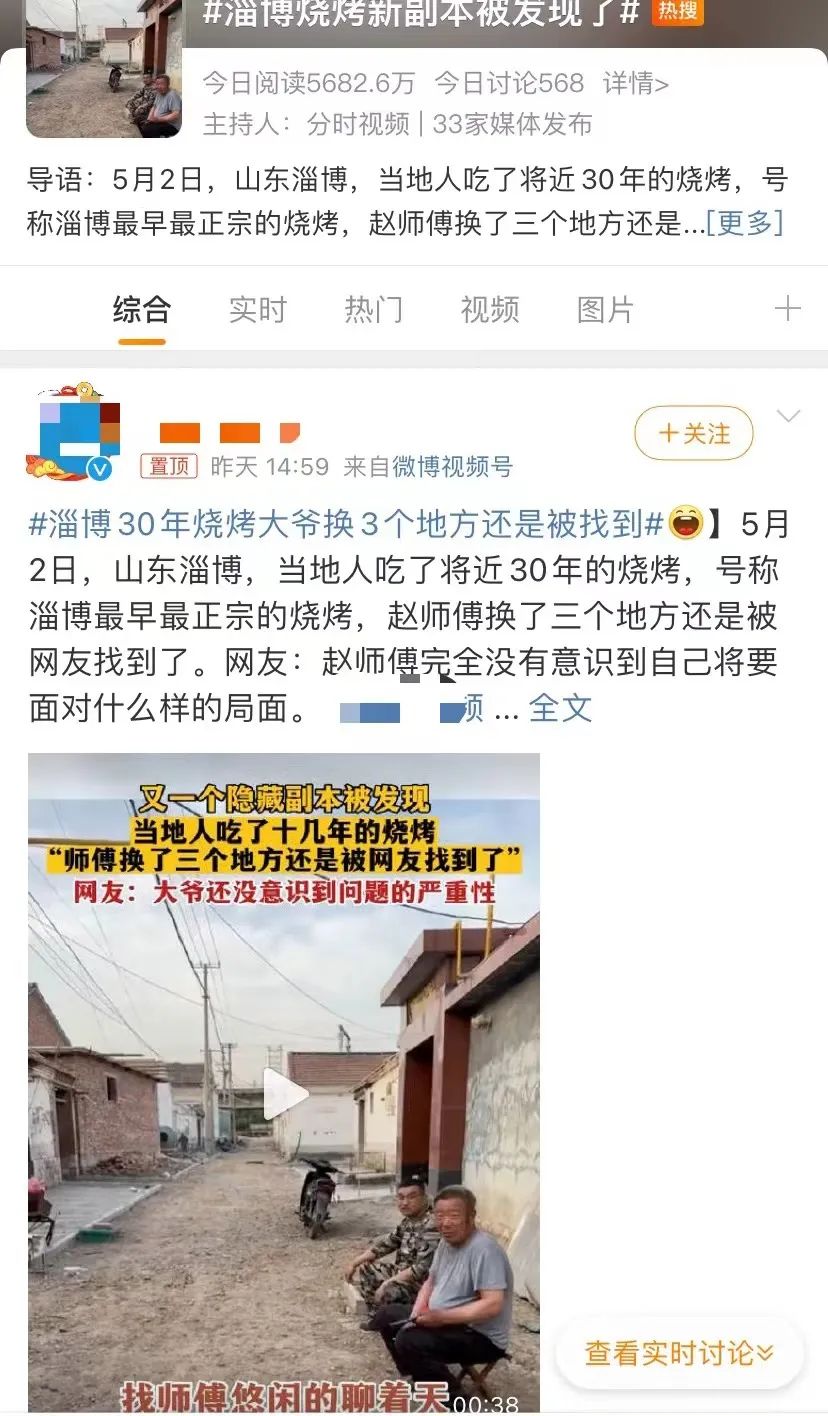The image size is (828, 1416).
Task: Open 查看实时讨论 floating button
Action: [679, 1353]
